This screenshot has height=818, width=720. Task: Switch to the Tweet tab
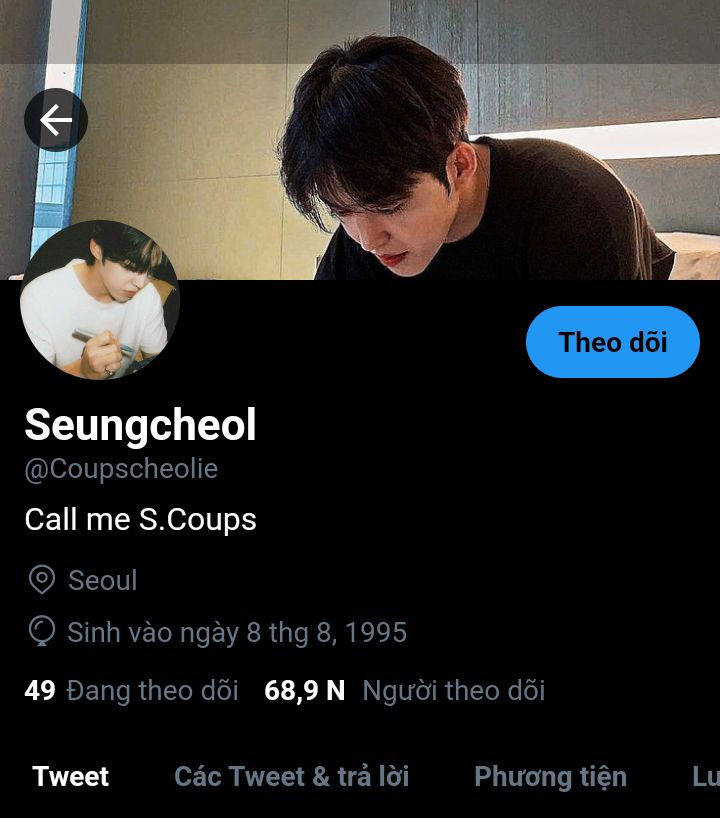71,776
